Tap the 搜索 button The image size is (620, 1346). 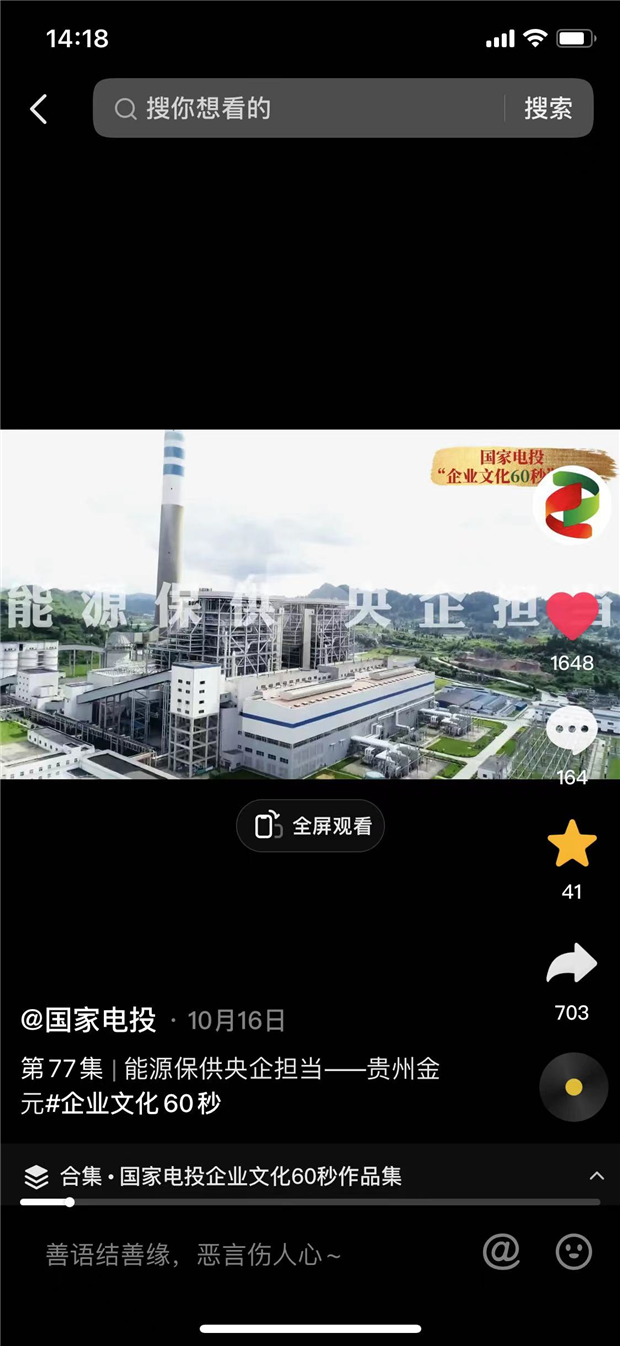[x=548, y=108]
